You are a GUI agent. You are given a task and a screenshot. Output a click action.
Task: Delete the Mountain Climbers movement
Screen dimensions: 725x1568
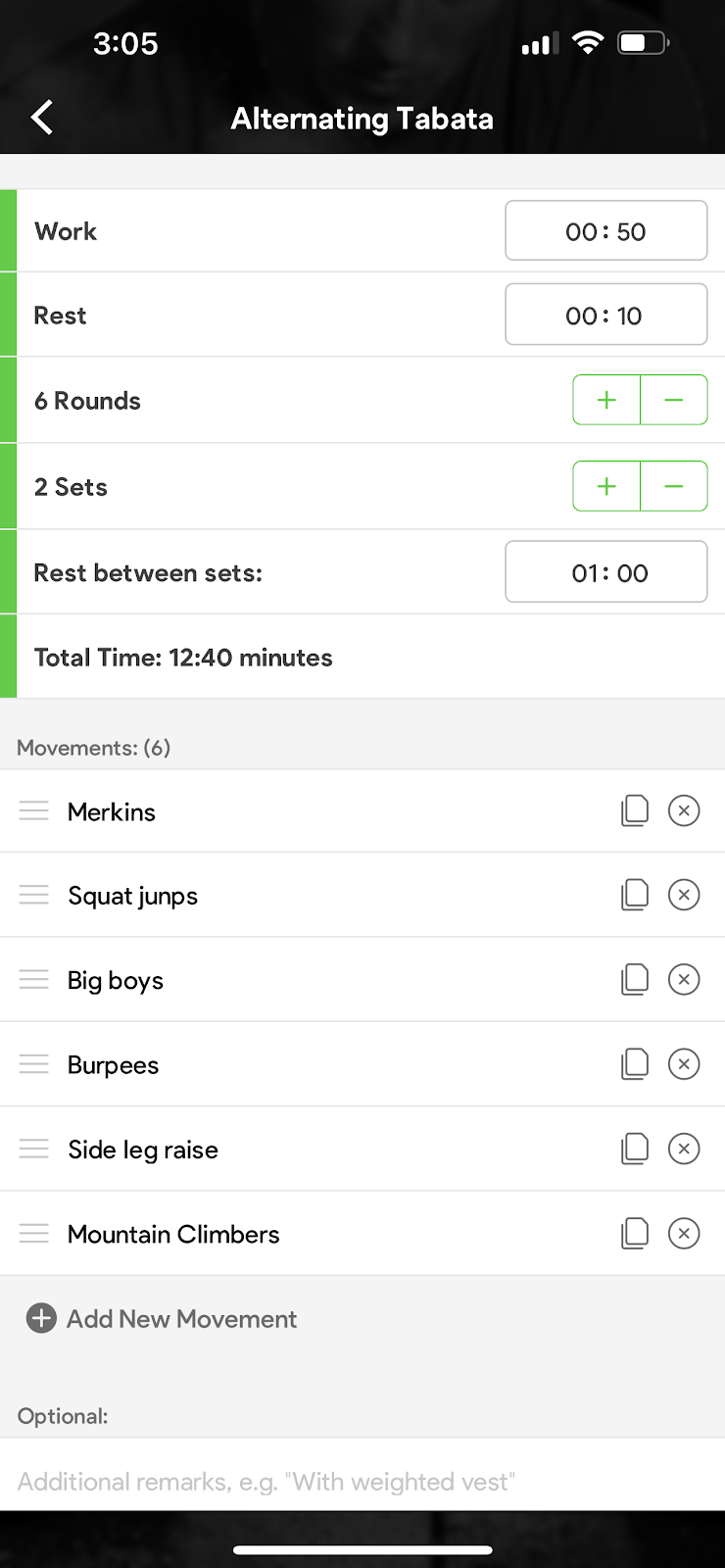684,1233
